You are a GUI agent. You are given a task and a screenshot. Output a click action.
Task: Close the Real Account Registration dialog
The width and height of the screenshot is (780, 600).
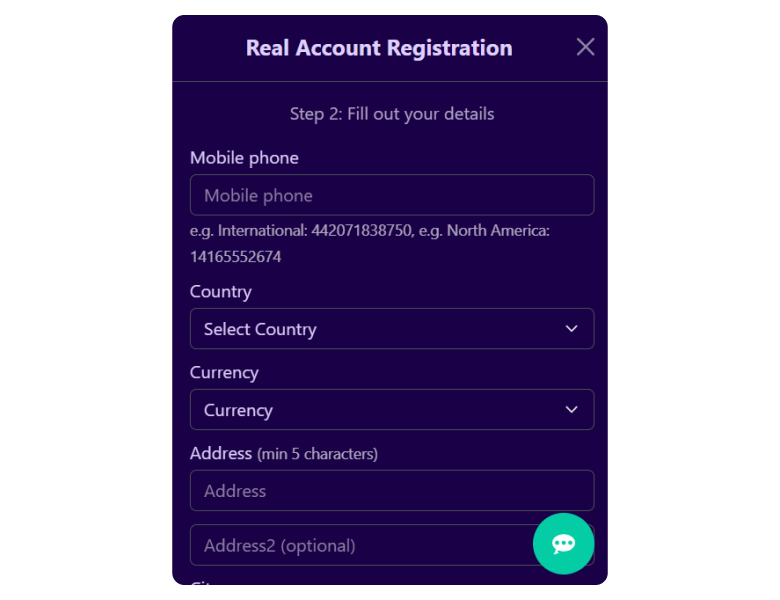(585, 47)
